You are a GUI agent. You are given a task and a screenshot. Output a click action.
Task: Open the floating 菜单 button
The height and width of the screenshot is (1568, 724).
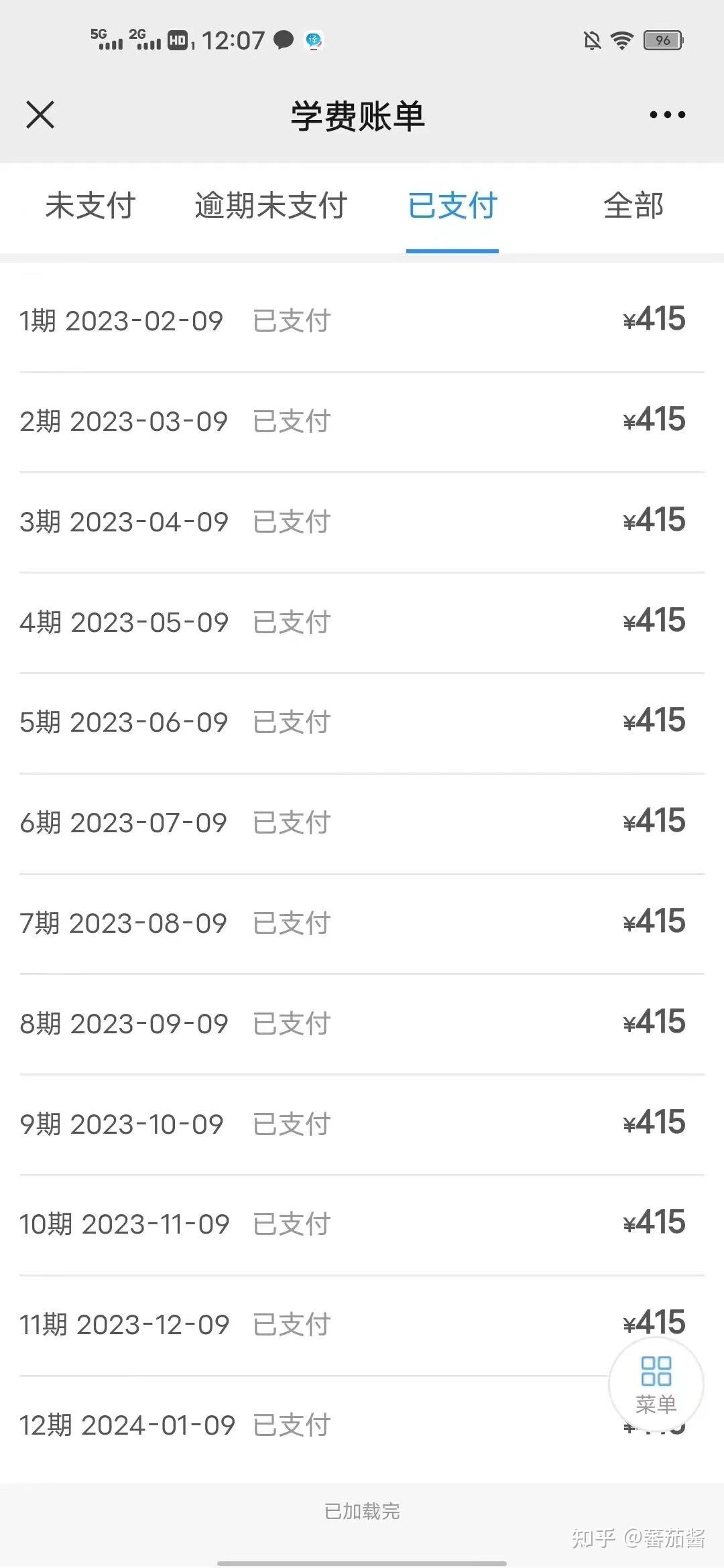[x=656, y=1384]
